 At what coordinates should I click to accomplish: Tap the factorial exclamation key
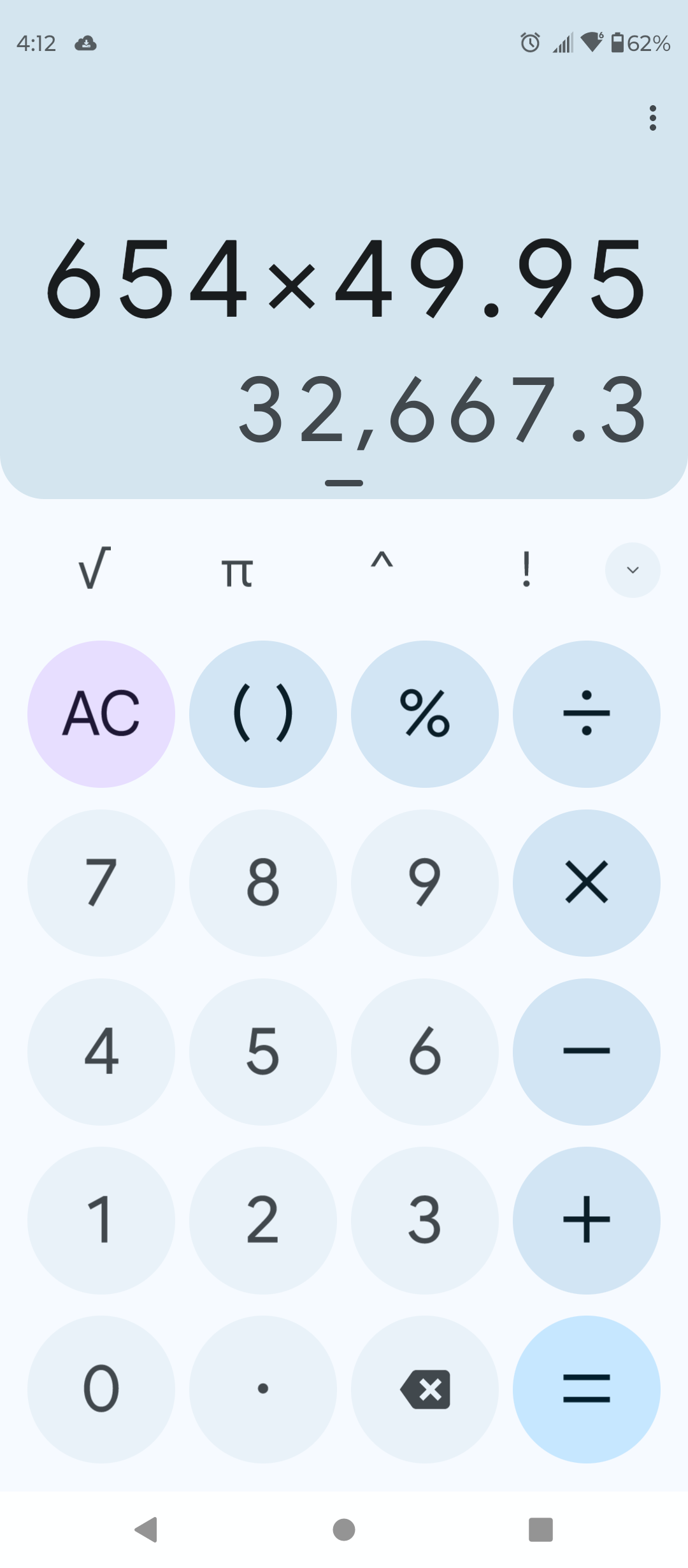pos(526,569)
